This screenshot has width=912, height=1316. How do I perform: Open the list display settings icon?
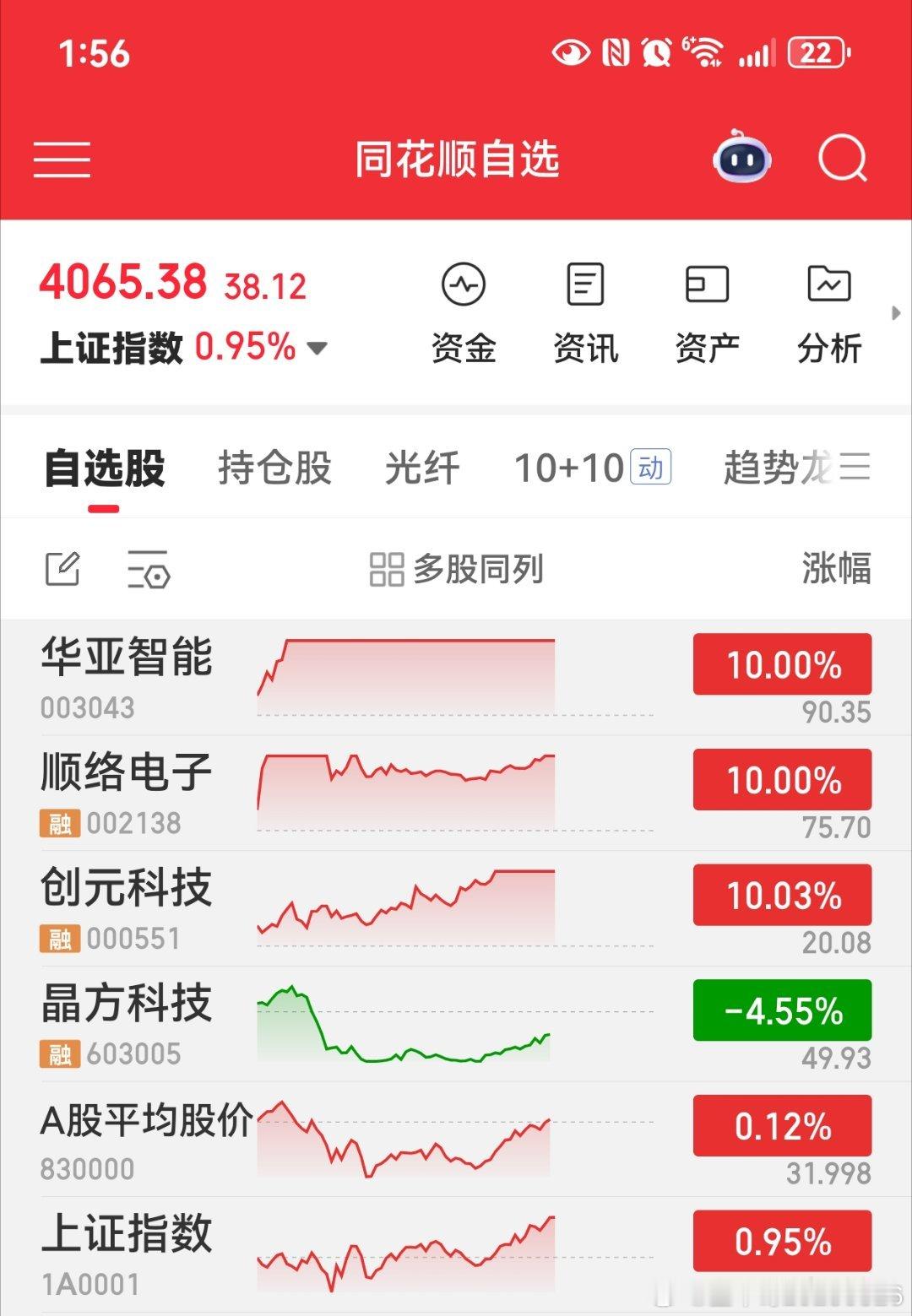tap(149, 569)
